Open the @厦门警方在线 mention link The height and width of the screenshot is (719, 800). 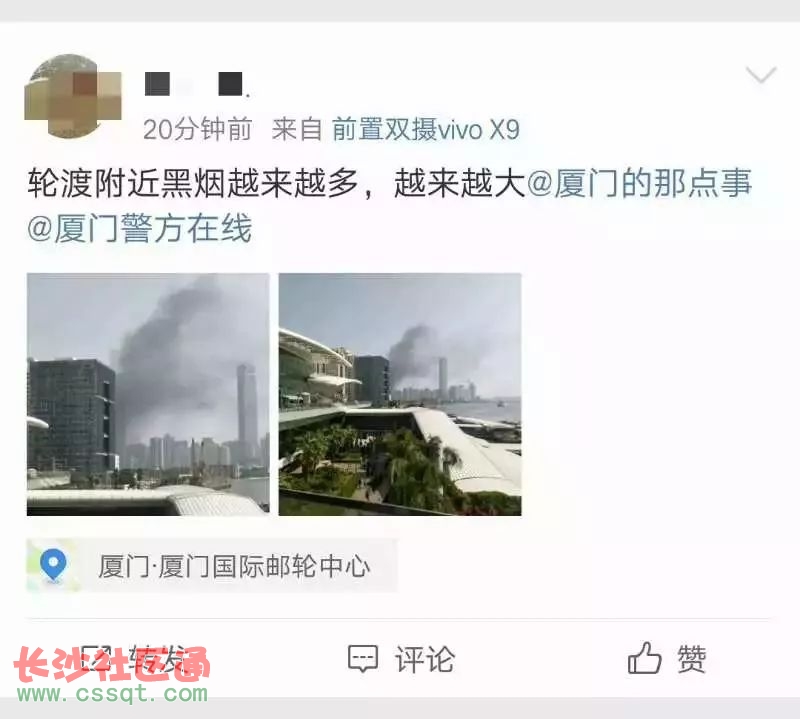(x=140, y=229)
